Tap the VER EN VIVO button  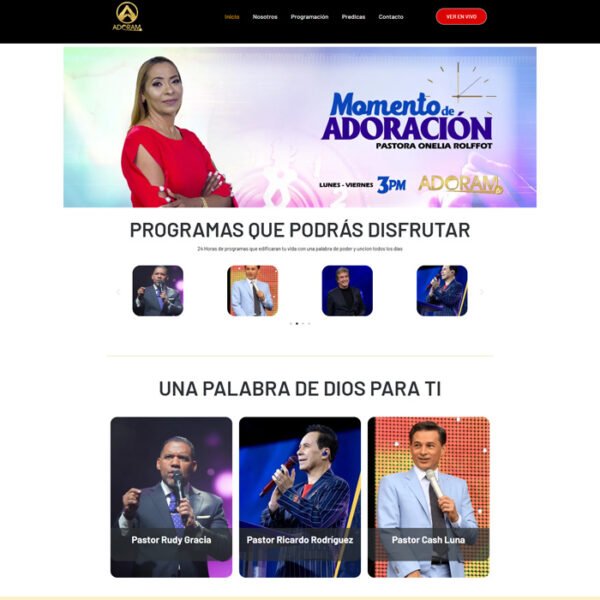(461, 17)
